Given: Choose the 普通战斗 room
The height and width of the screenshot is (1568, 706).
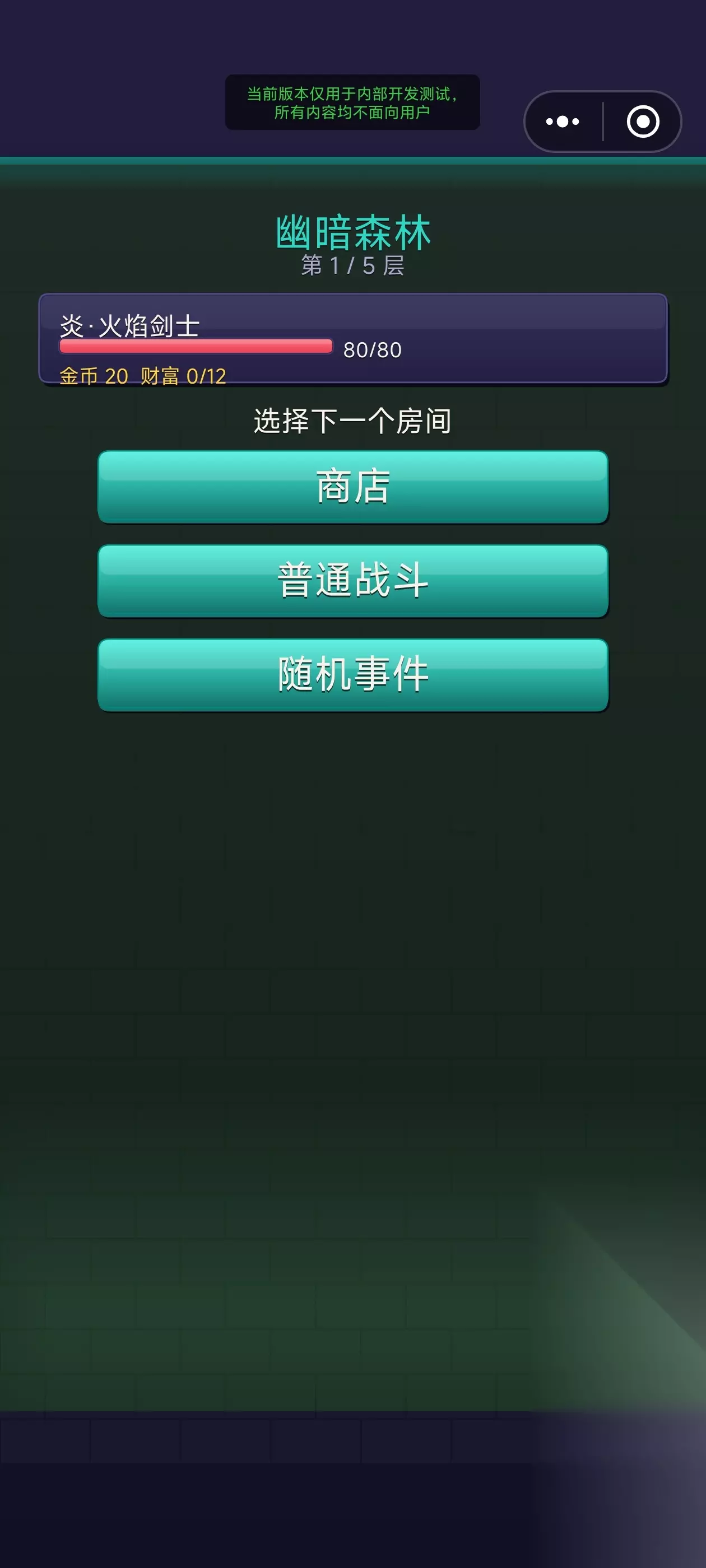Looking at the screenshot, I should [352, 581].
